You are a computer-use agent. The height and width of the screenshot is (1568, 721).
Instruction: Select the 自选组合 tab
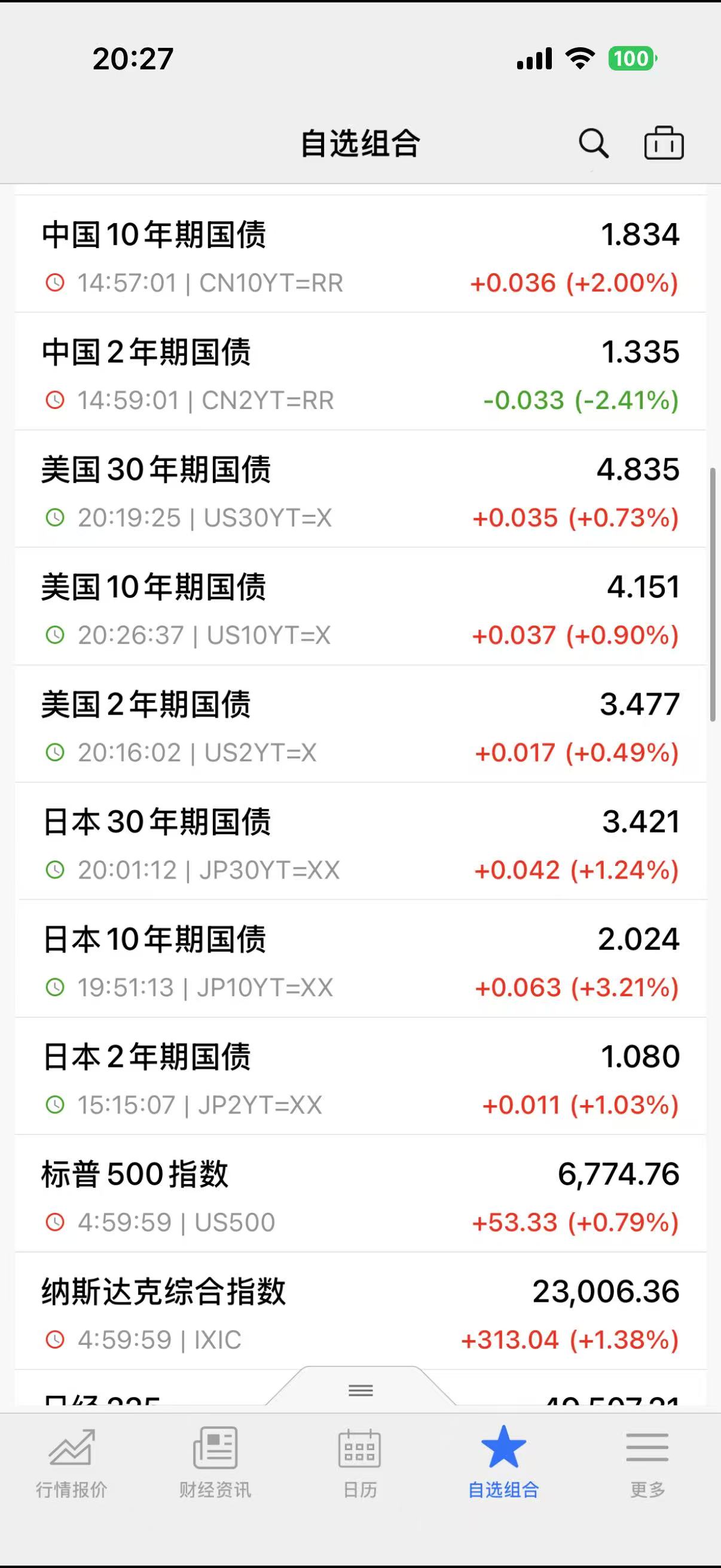coord(504,1463)
